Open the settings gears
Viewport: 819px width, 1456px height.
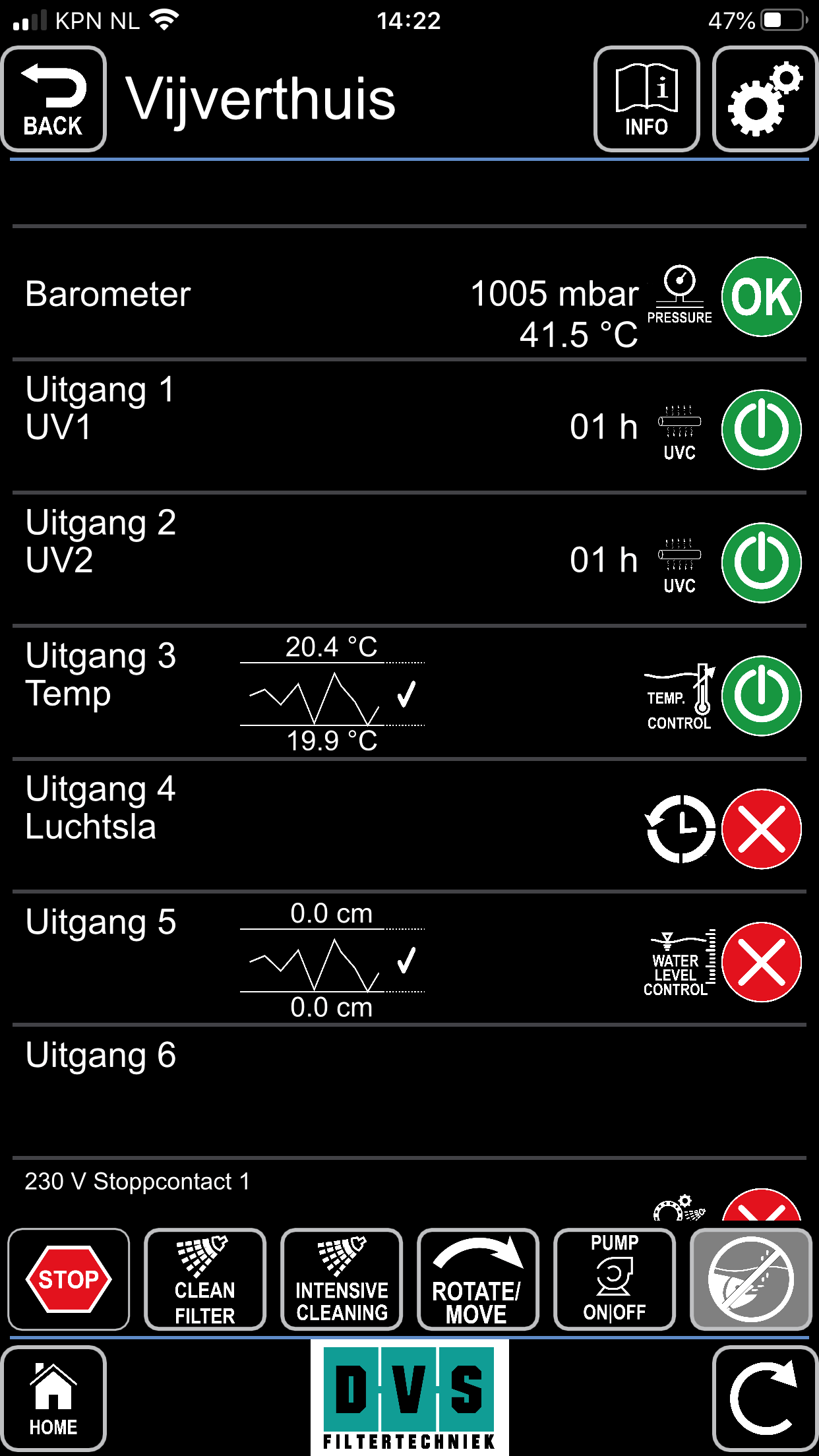(765, 99)
